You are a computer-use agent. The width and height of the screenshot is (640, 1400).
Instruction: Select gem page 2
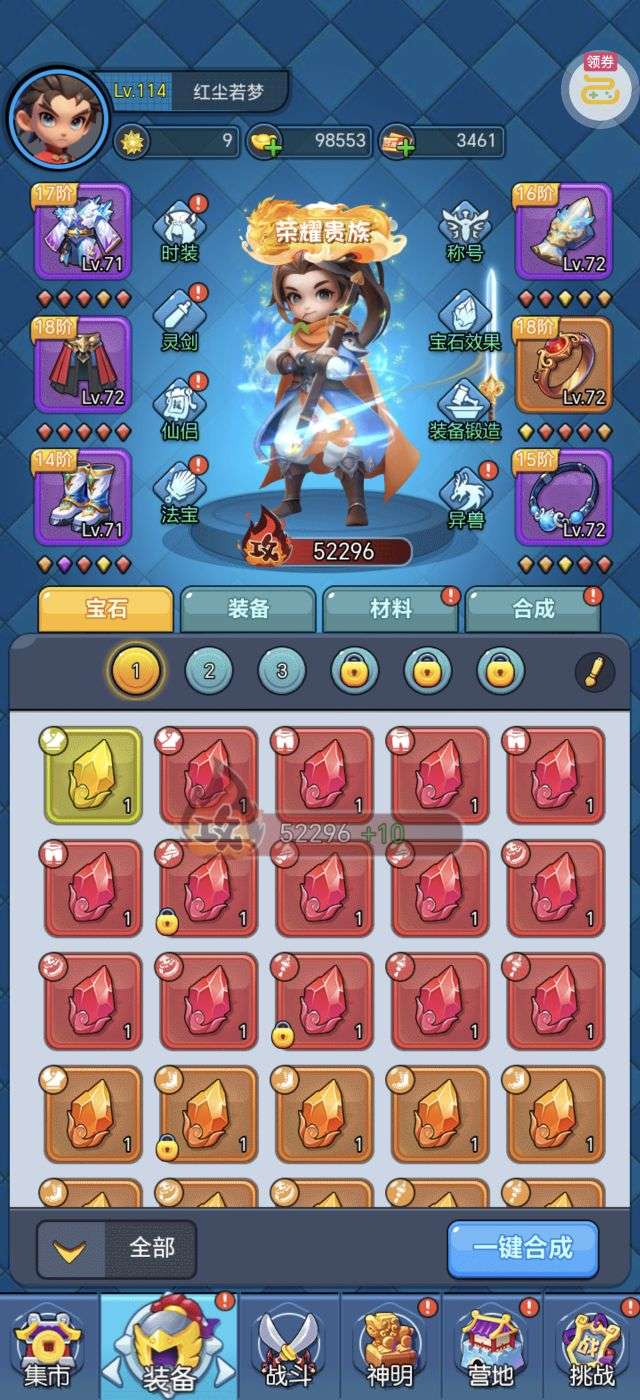(x=209, y=671)
